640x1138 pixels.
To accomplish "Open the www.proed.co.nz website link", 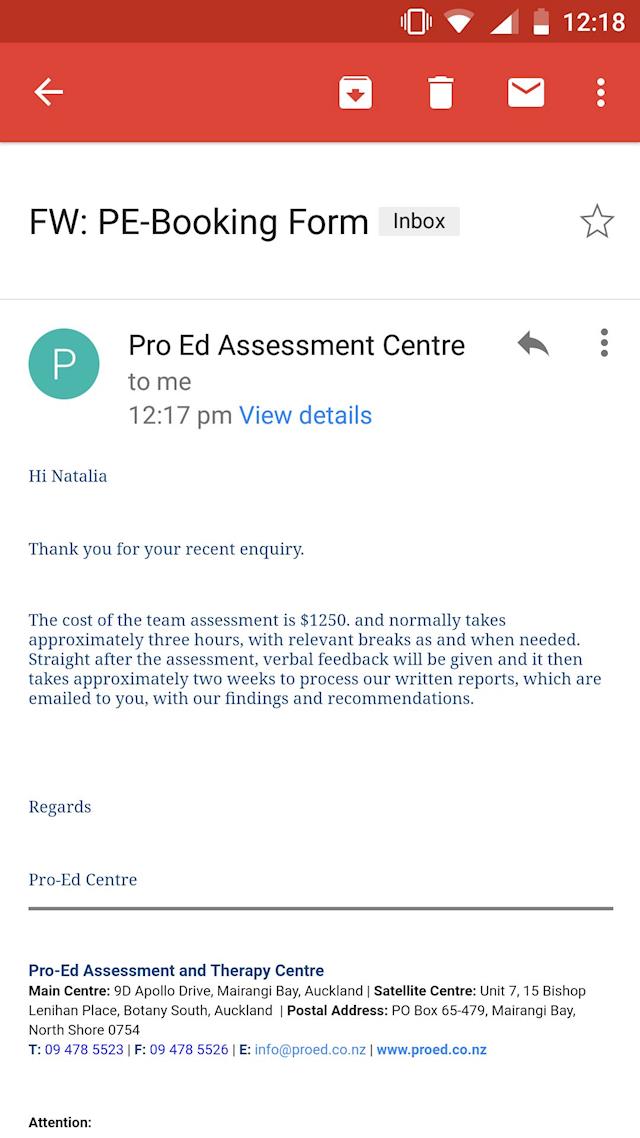I will [x=431, y=1049].
